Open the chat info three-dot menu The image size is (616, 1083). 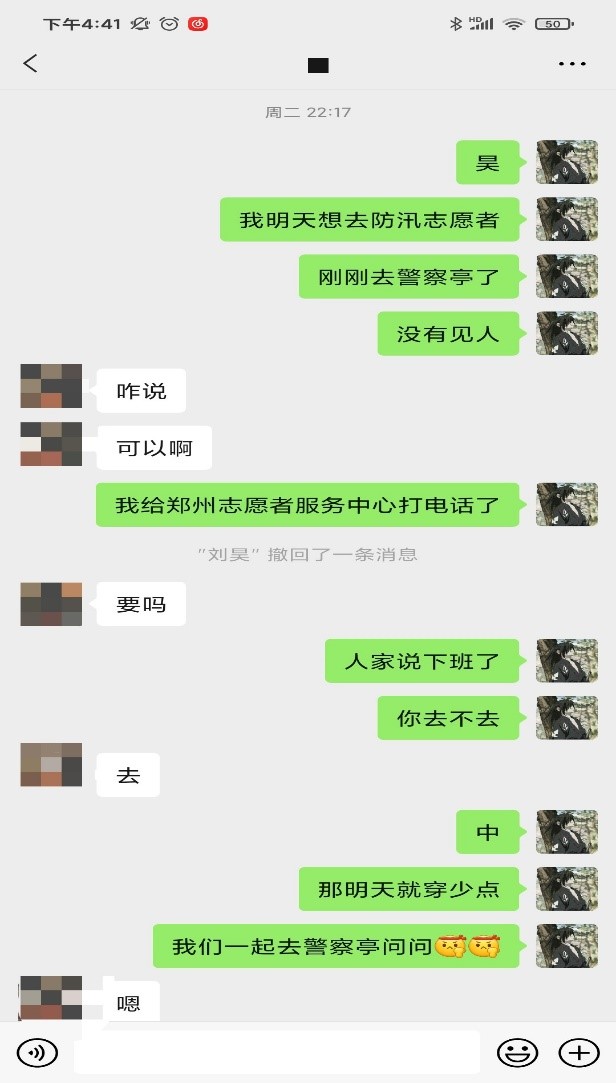572,64
